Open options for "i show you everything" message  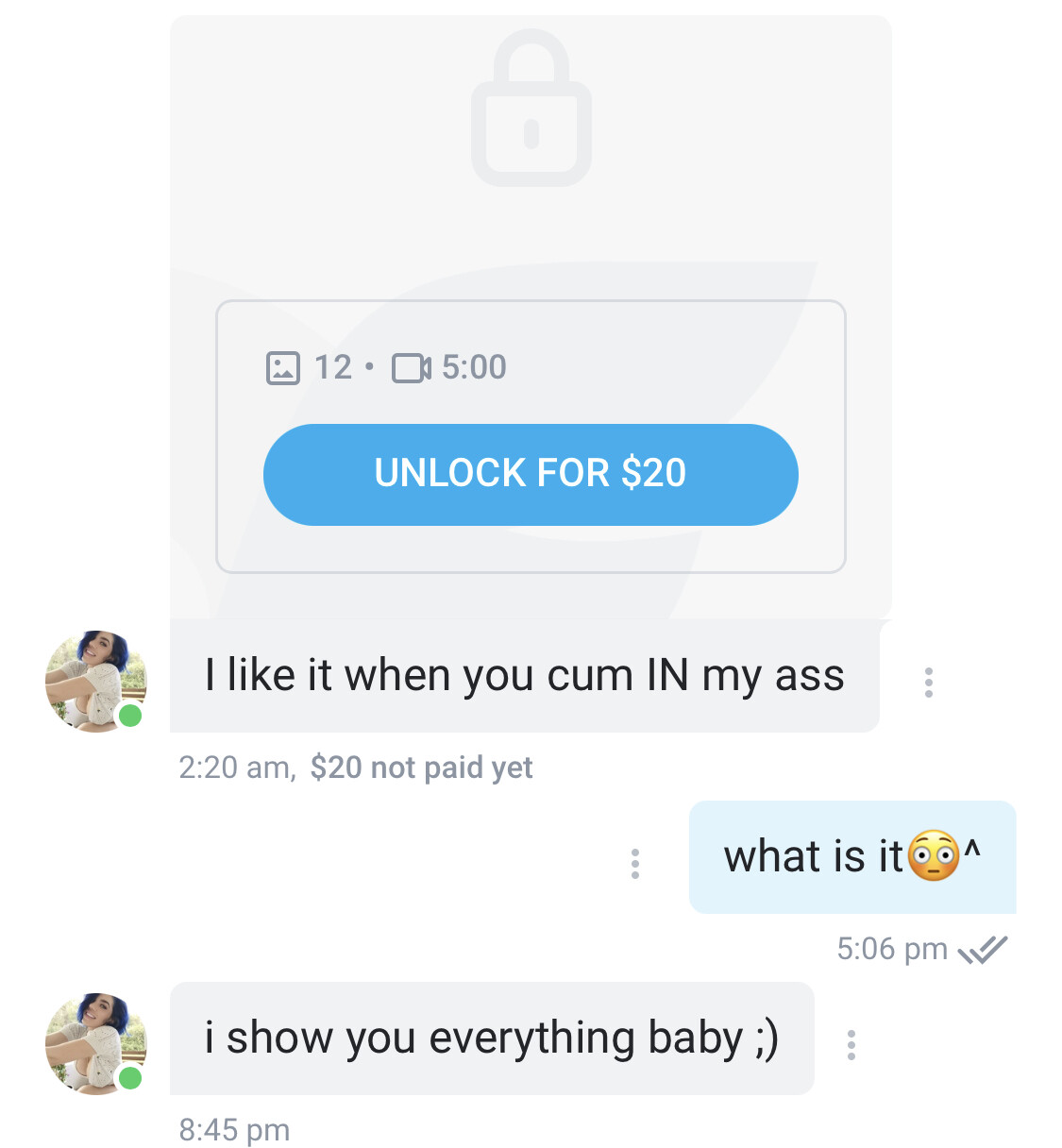pos(851,1044)
